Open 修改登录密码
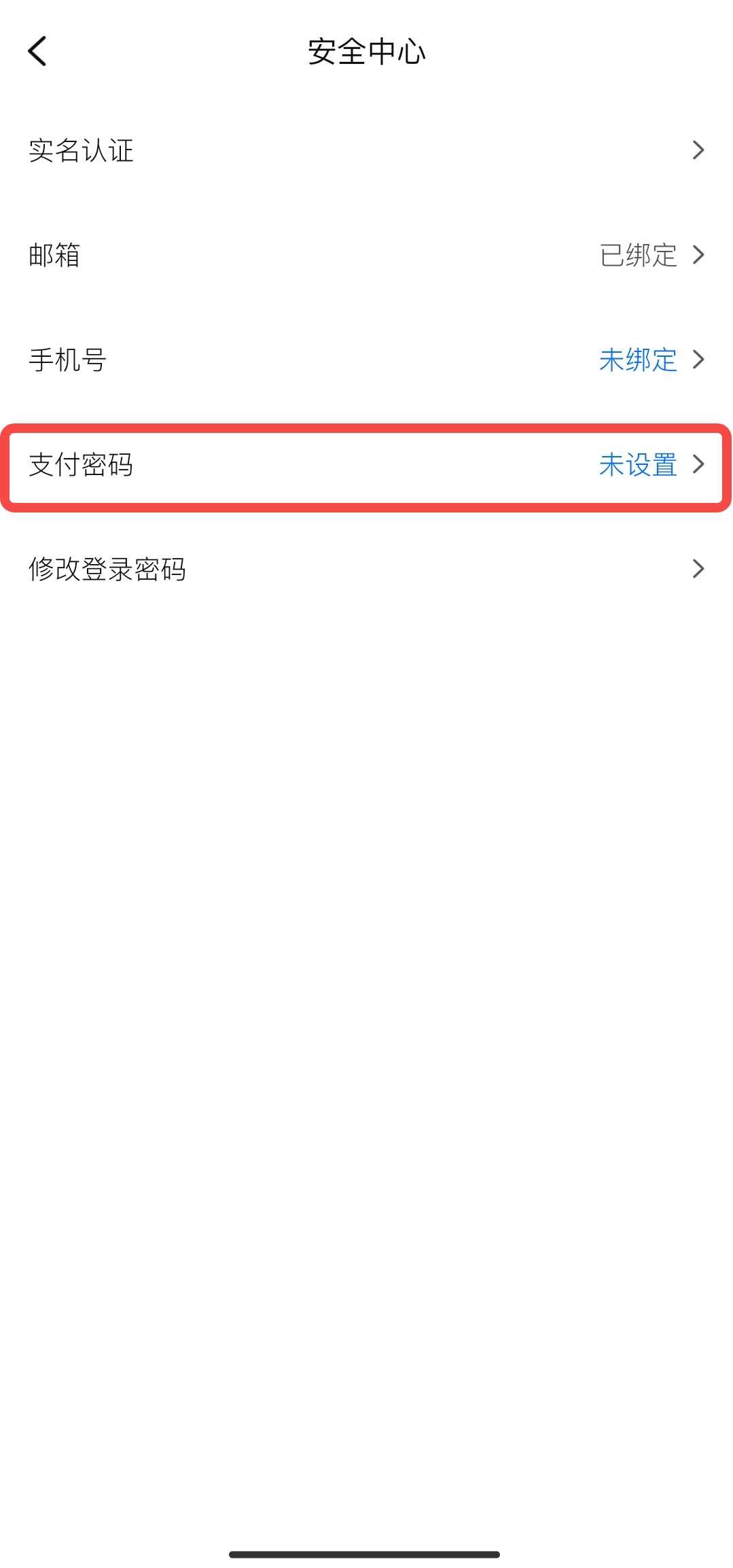The height and width of the screenshot is (1568, 733). tap(366, 569)
